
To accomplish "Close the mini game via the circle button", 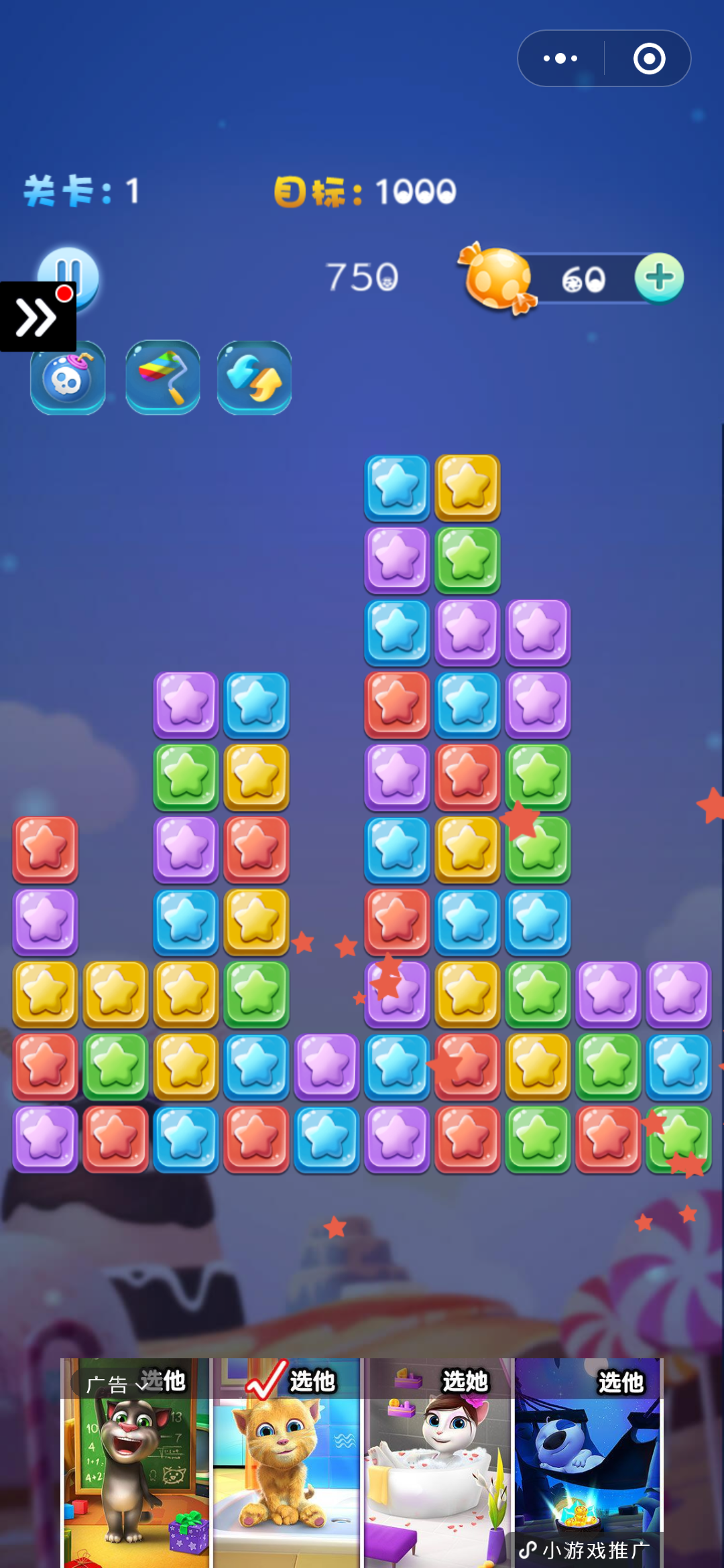I will pyautogui.click(x=649, y=58).
